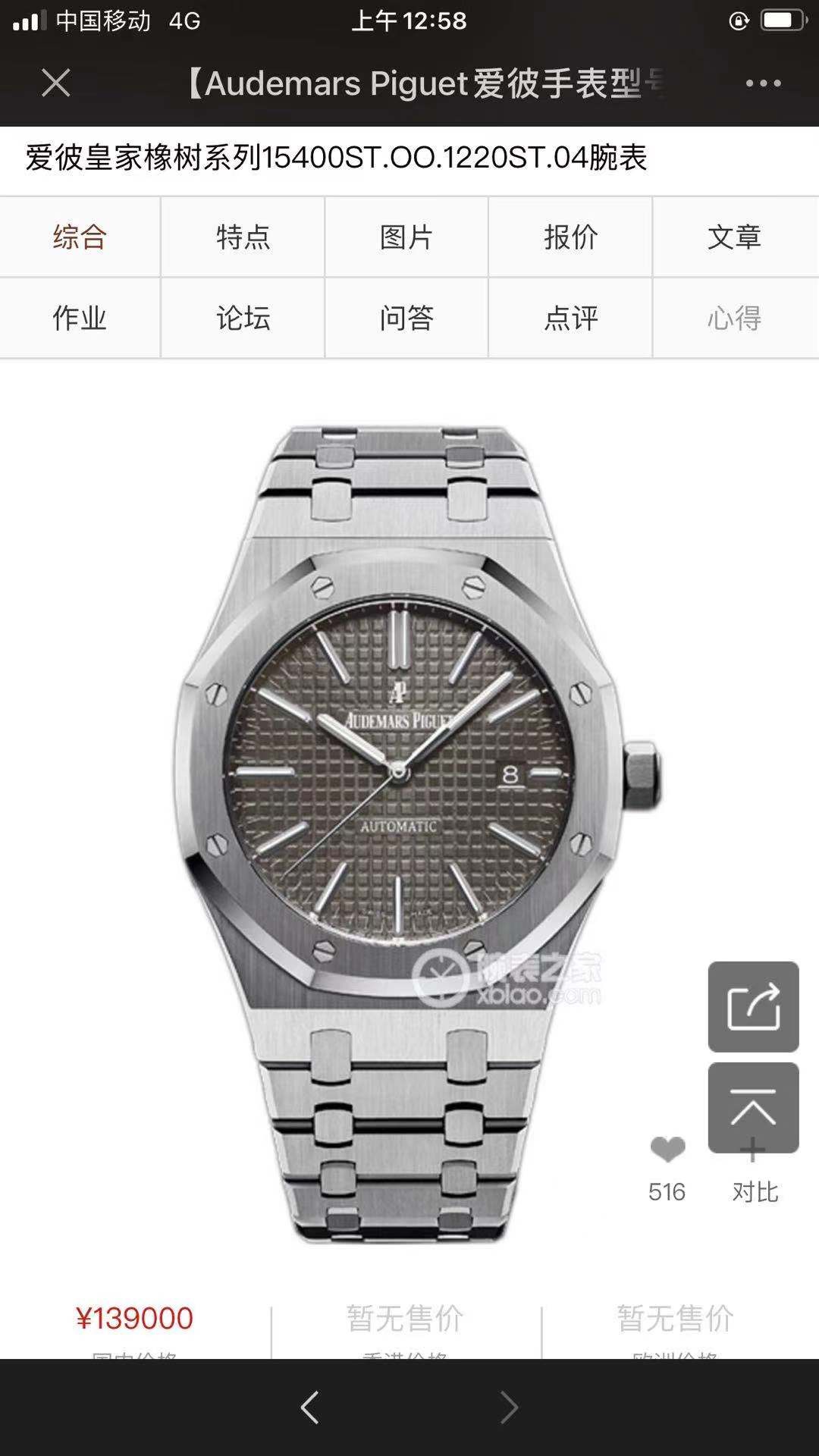Go back with the browser back arrow
819x1456 pixels.
[309, 1407]
